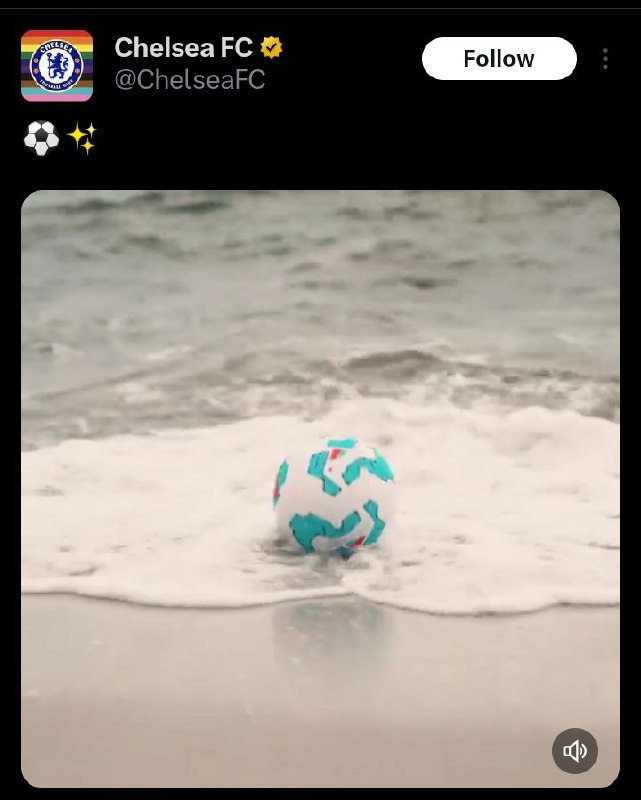This screenshot has width=641, height=800.
Task: Open the Chelsea FC account name
Action: pyautogui.click(x=183, y=47)
